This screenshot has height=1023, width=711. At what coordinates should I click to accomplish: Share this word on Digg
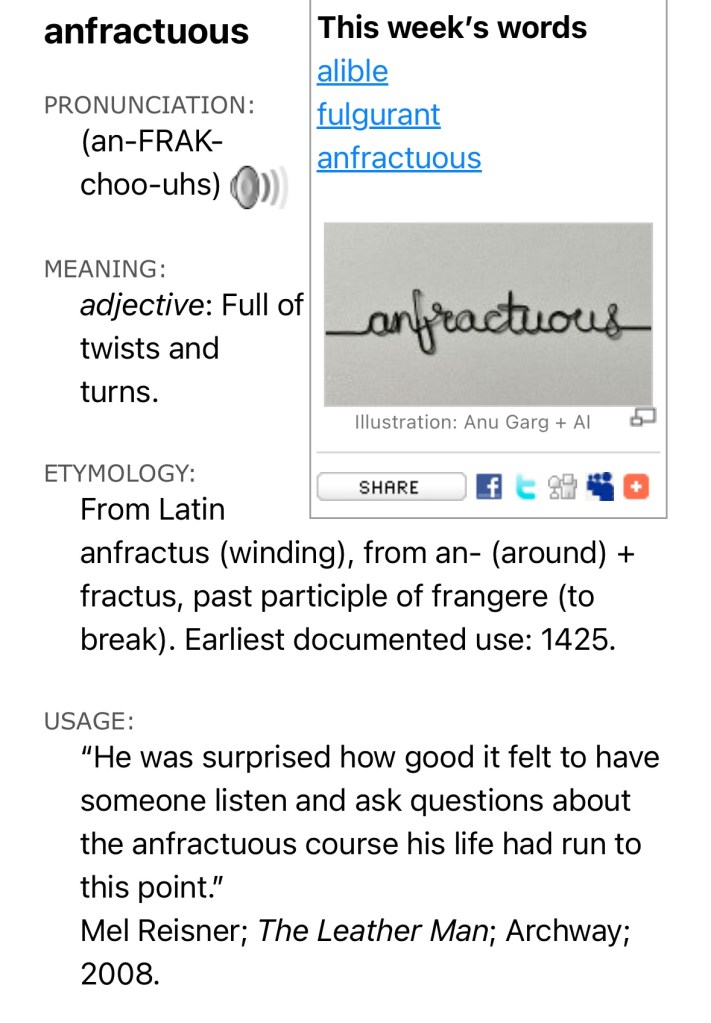coord(563,487)
